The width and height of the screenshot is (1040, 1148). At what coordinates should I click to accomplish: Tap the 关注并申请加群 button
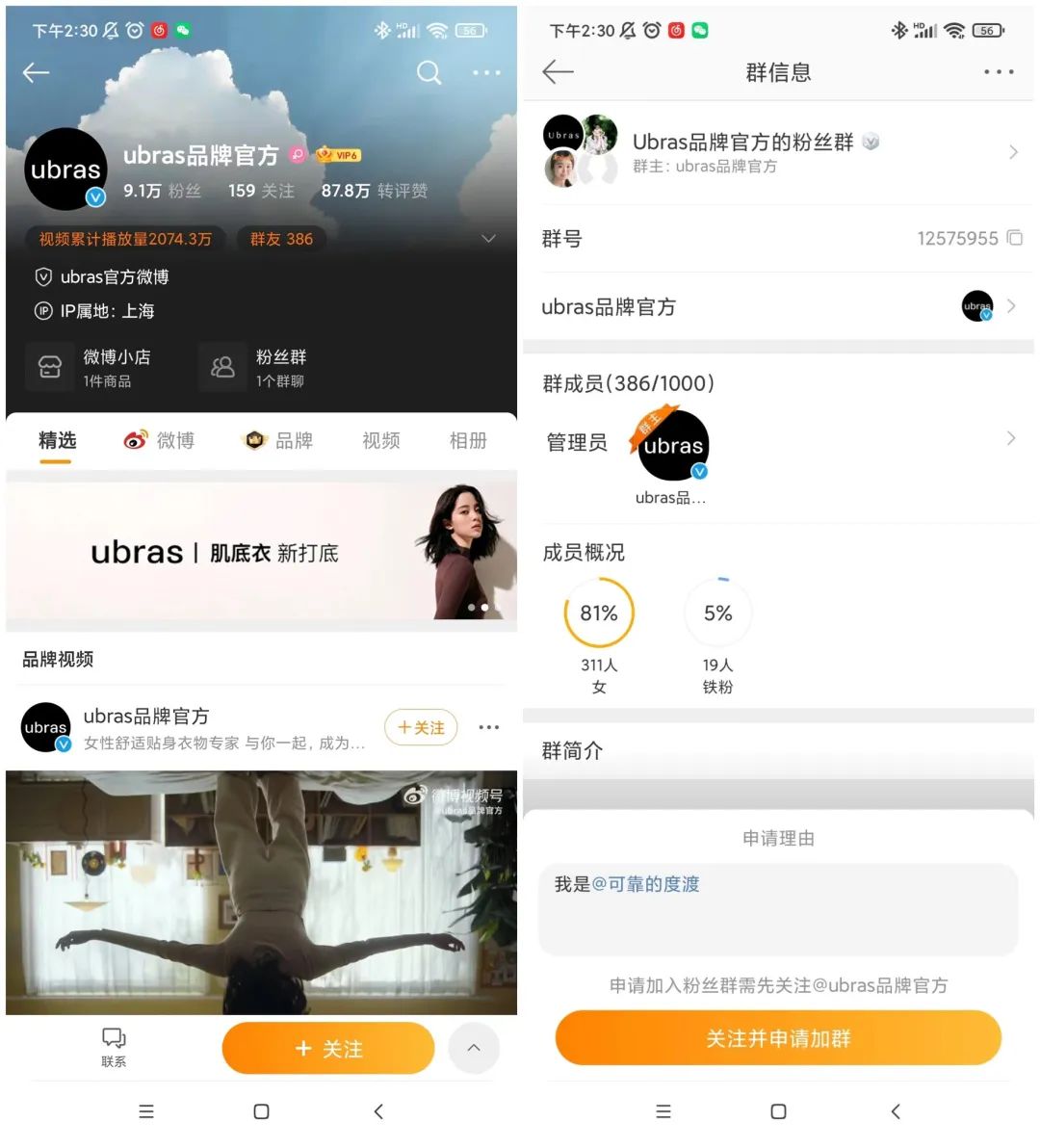click(776, 1038)
